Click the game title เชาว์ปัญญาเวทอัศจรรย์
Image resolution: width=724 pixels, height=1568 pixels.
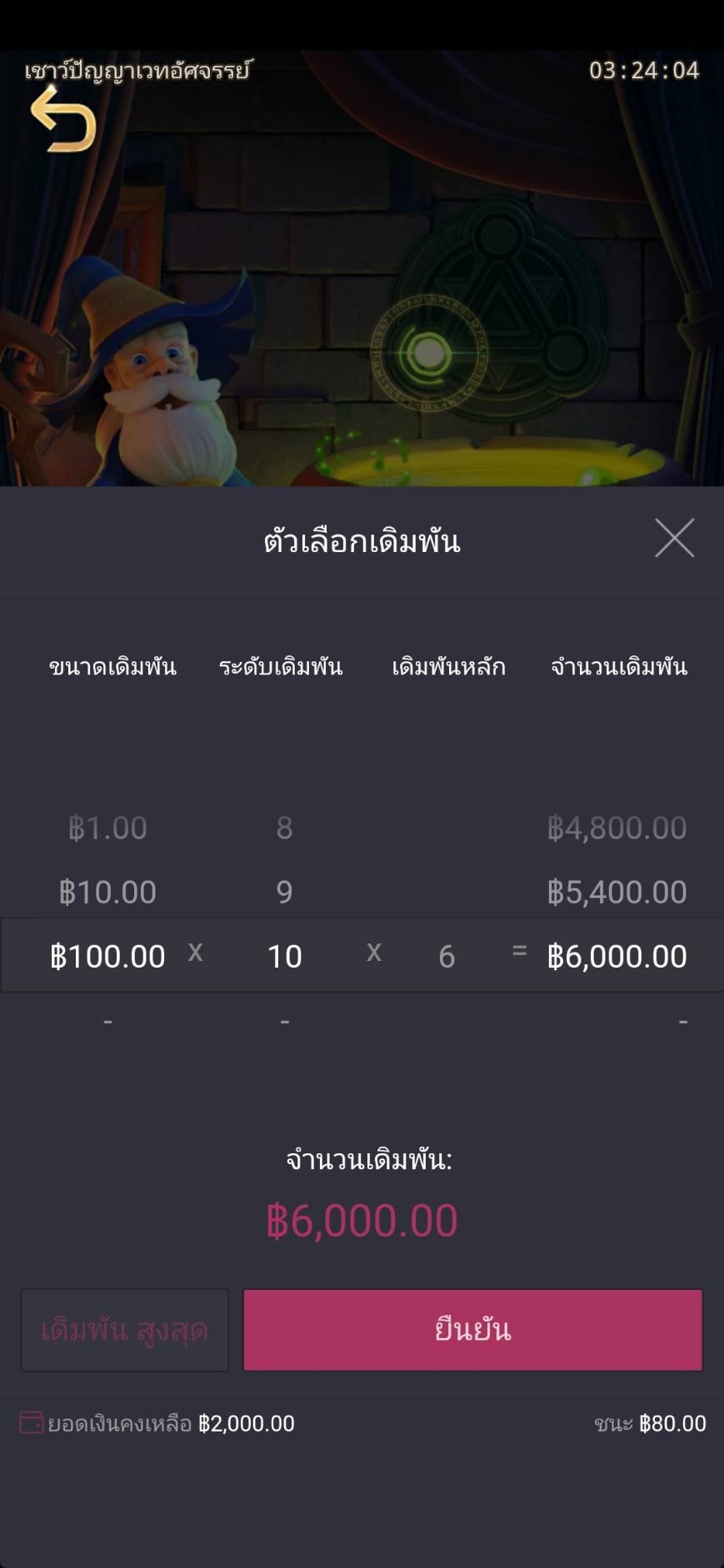click(x=136, y=70)
